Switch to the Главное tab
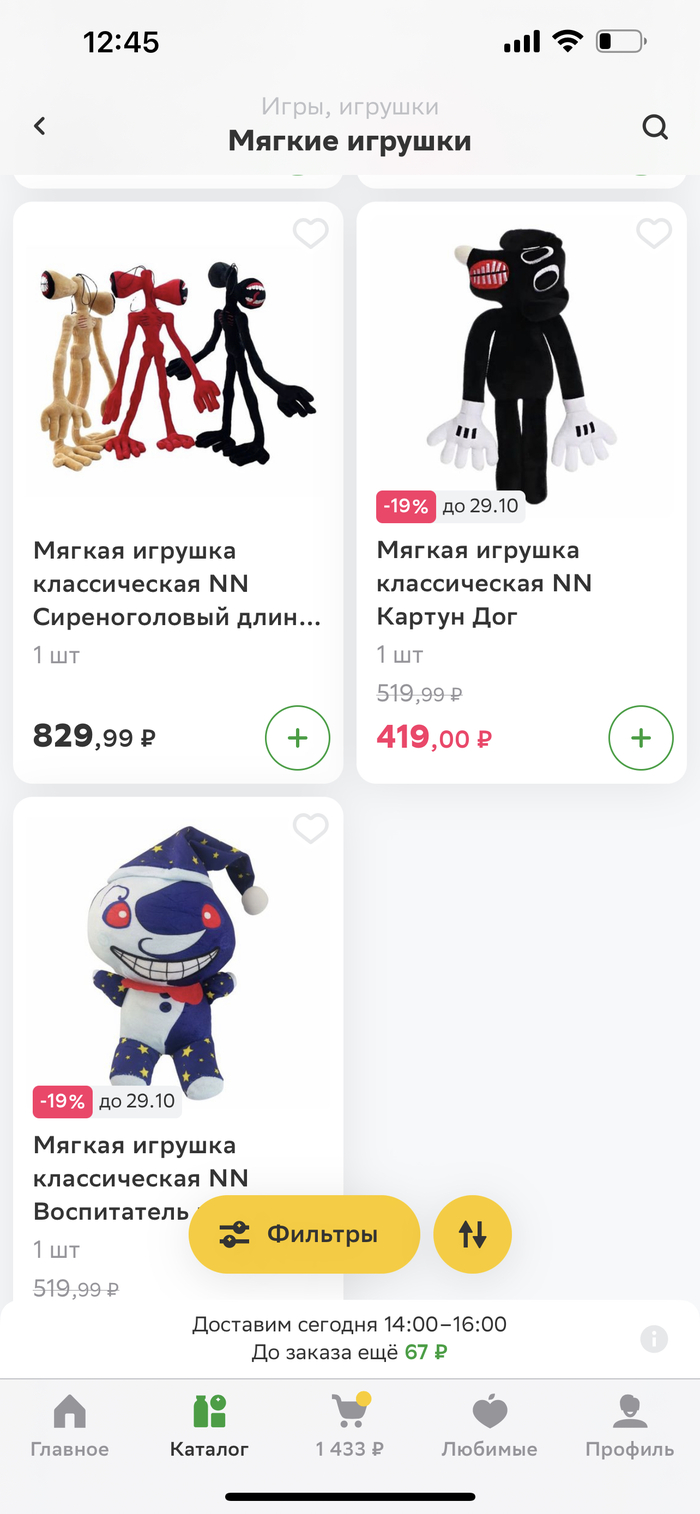The width and height of the screenshot is (700, 1514). pos(69,1427)
